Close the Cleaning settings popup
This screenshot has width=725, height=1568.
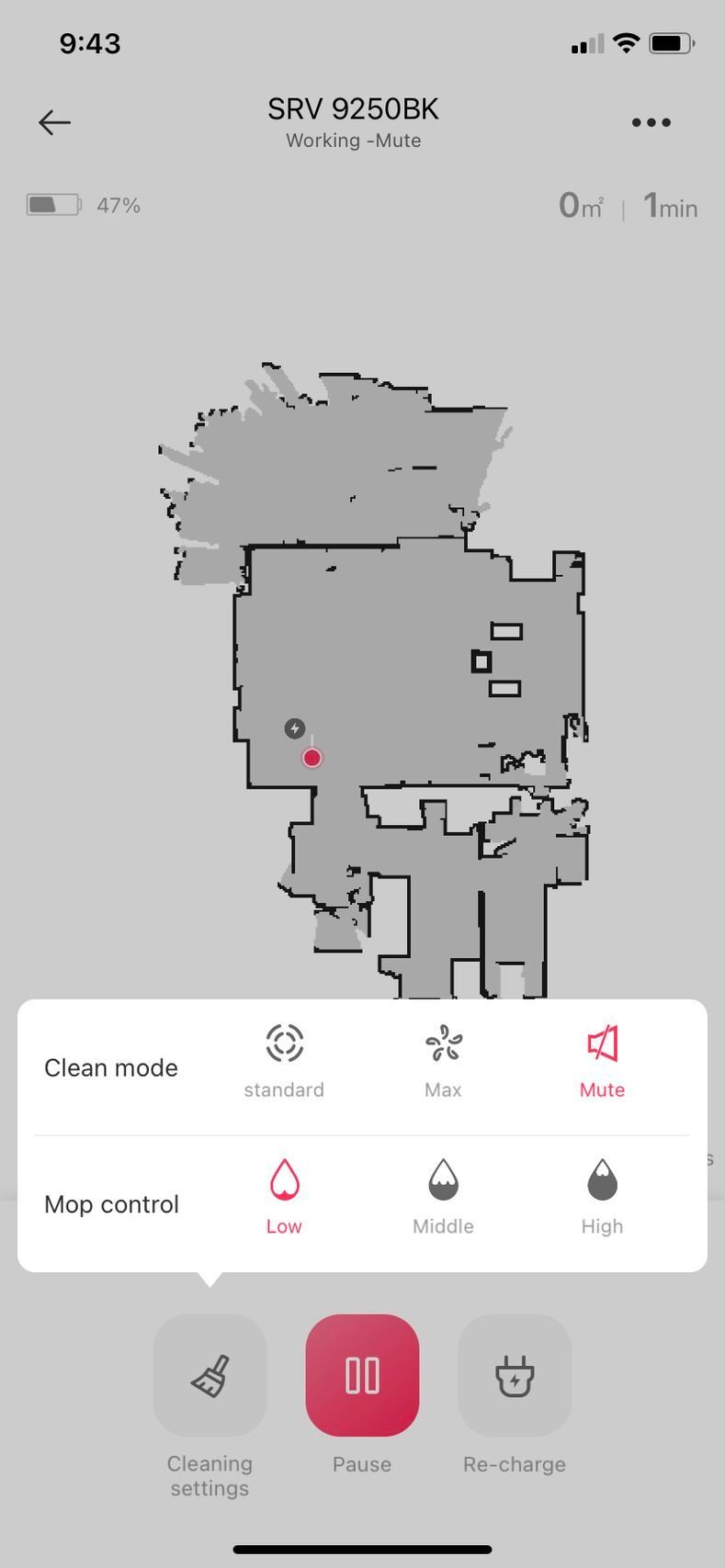click(x=210, y=1375)
